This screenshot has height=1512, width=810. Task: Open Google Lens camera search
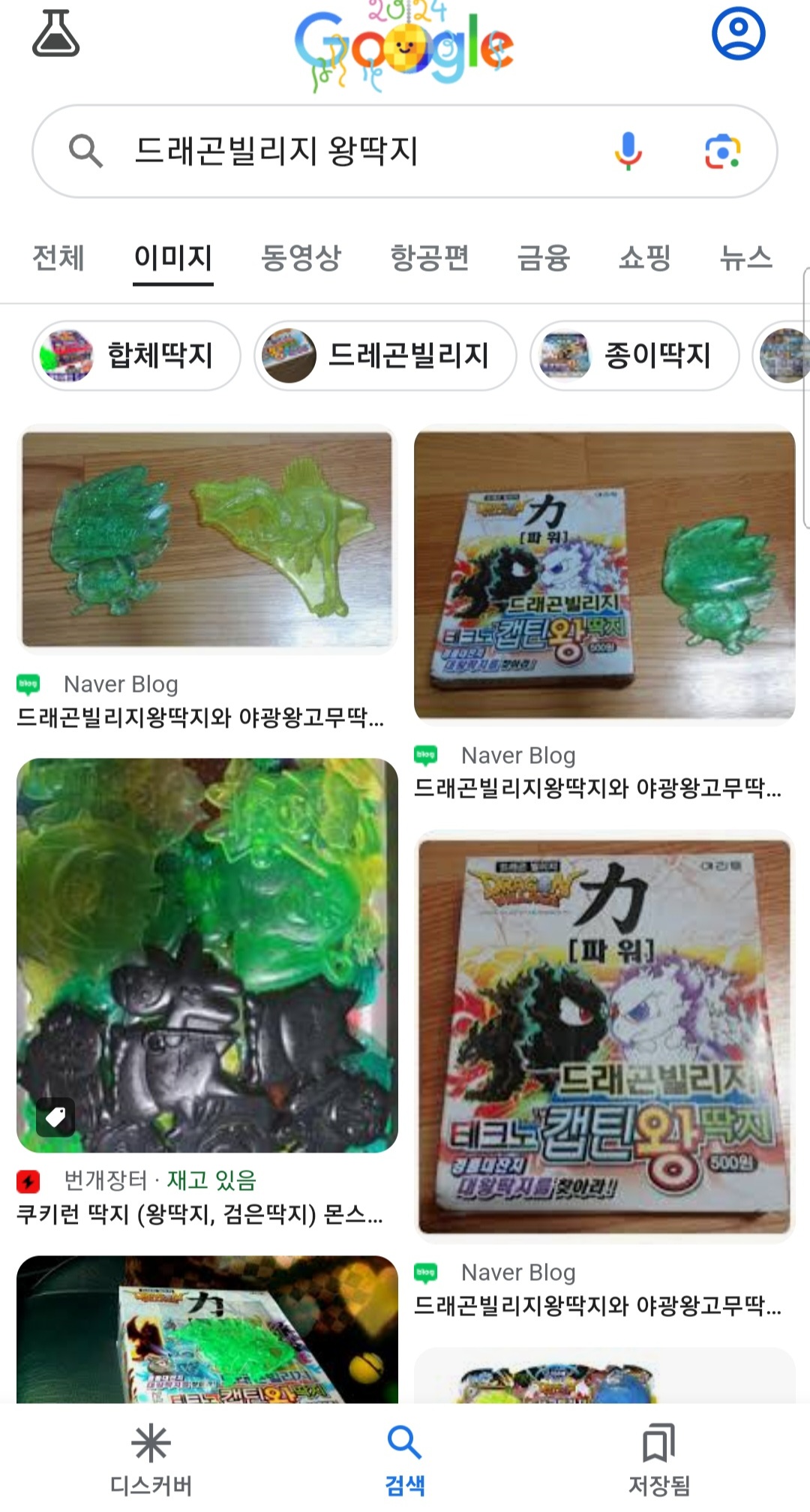coord(722,152)
